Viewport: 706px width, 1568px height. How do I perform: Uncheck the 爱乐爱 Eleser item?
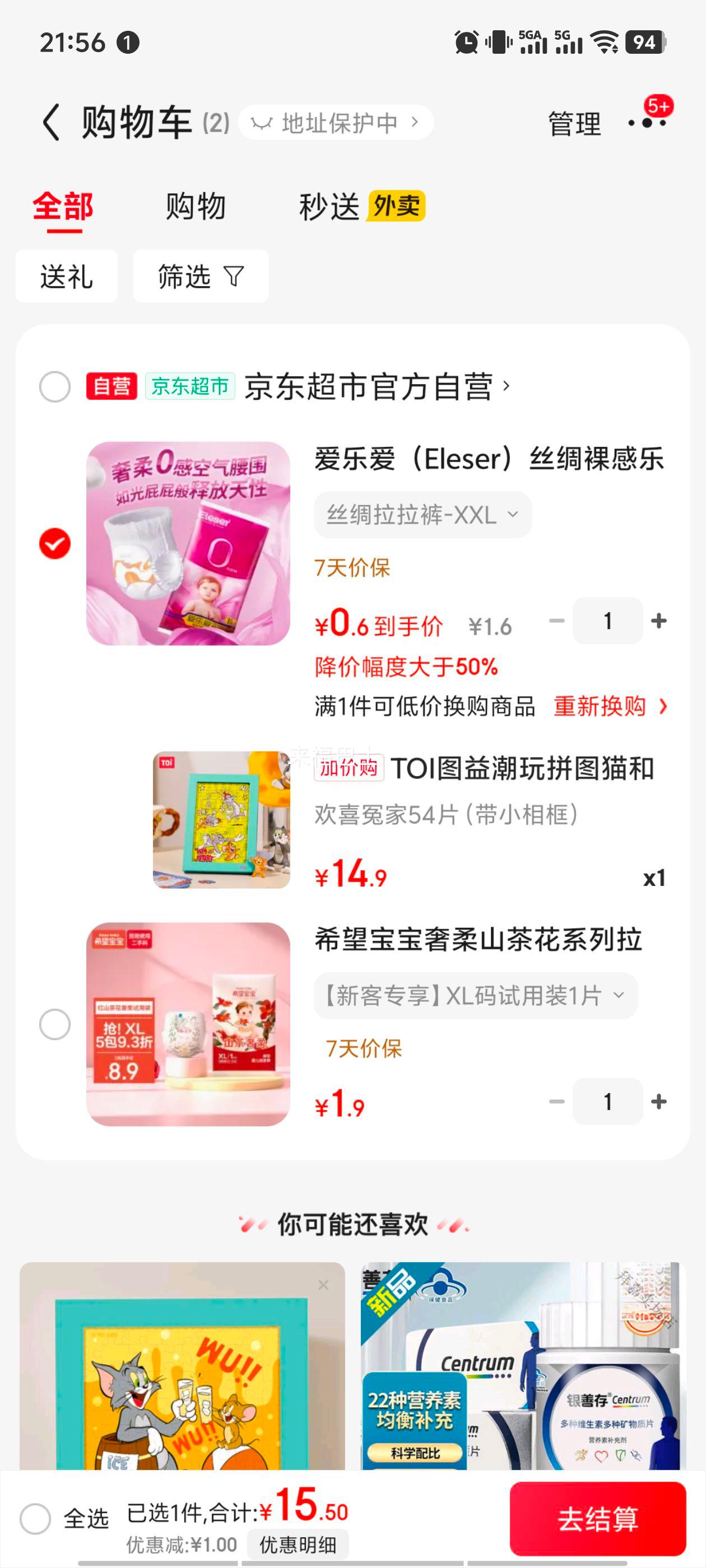(55, 544)
